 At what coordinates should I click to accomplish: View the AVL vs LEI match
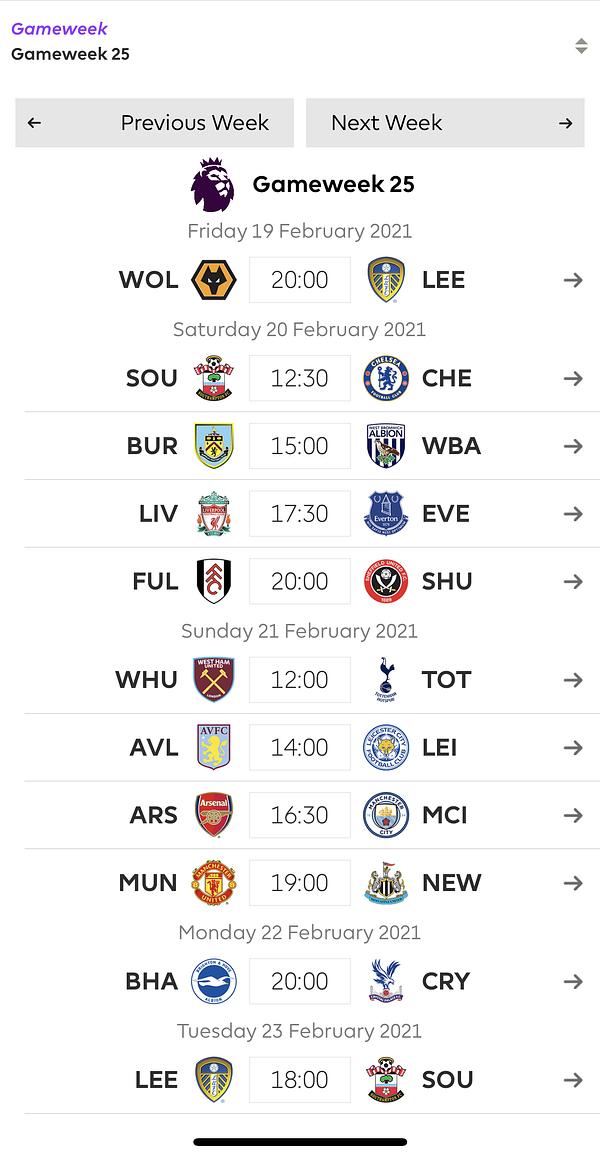coord(299,747)
